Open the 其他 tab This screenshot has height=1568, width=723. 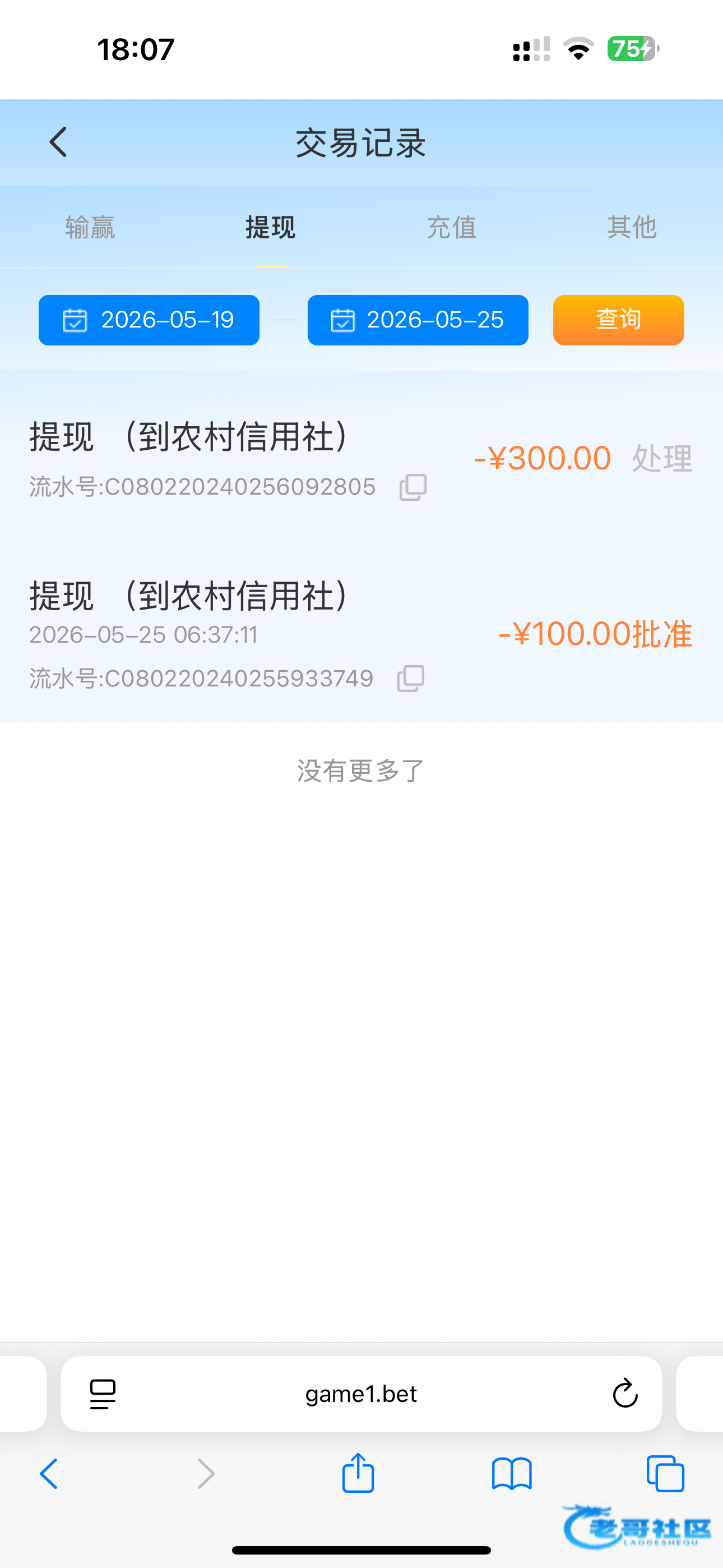click(632, 227)
